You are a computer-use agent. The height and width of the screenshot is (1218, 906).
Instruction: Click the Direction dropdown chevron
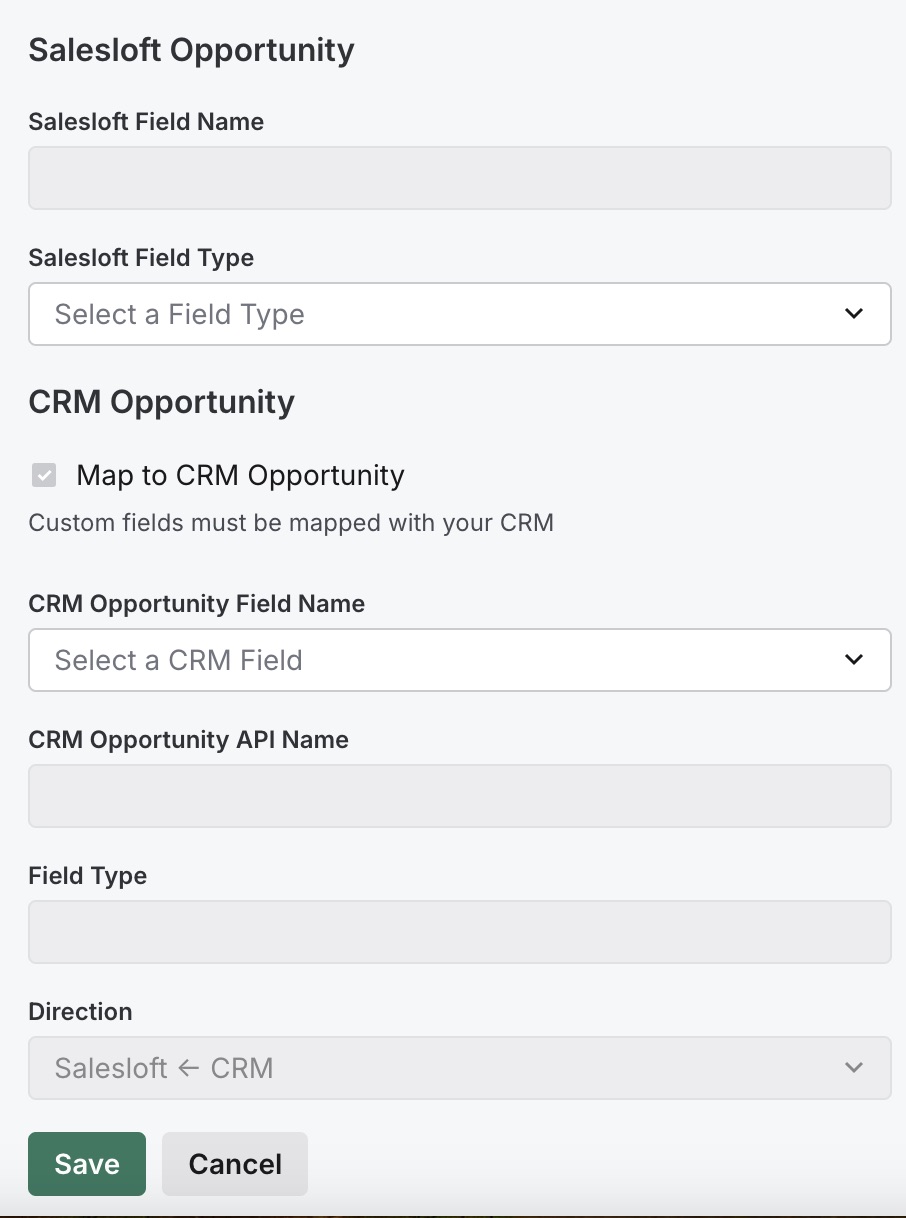coord(854,1067)
